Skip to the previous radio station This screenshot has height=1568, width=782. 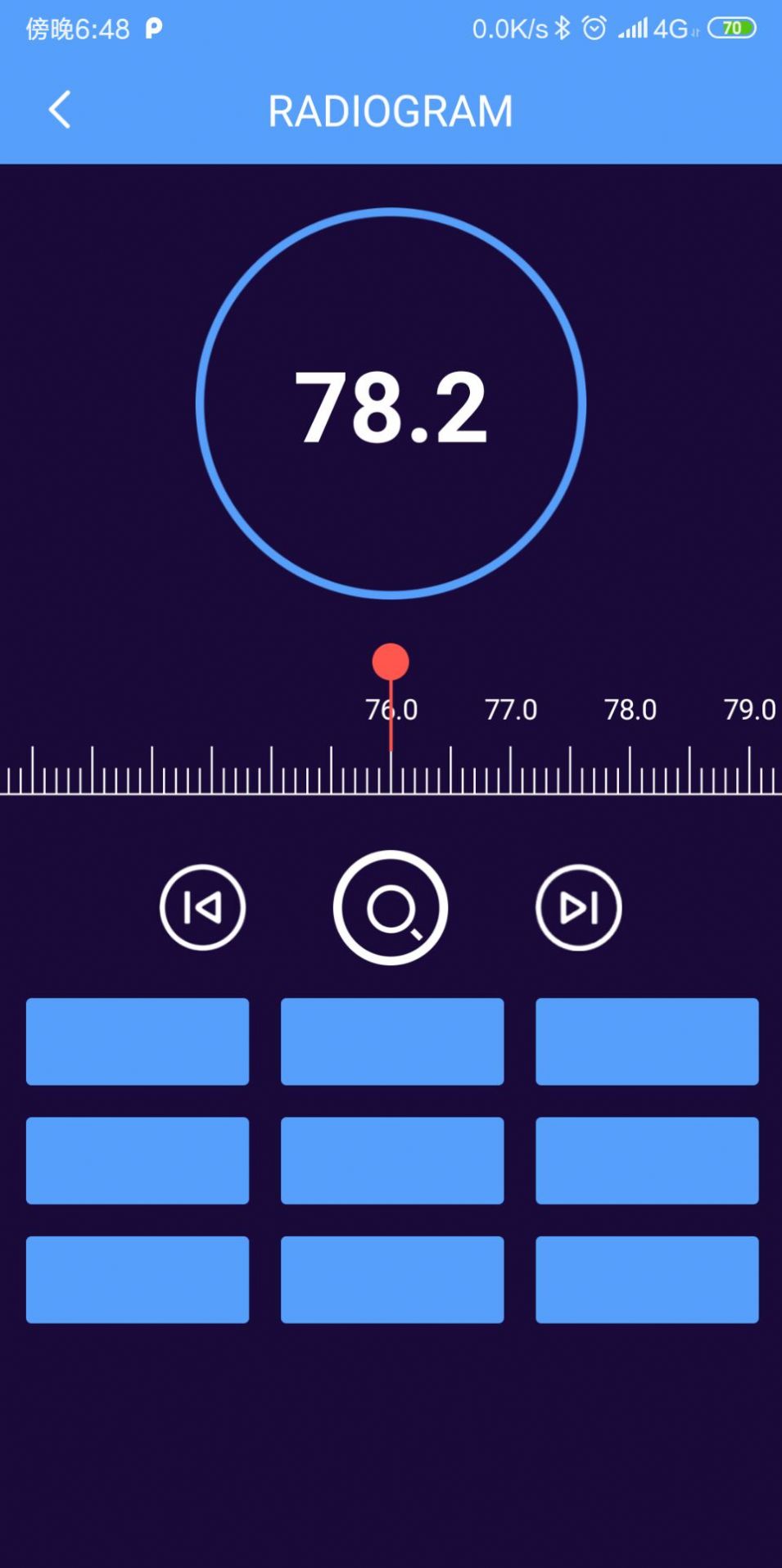[202, 907]
